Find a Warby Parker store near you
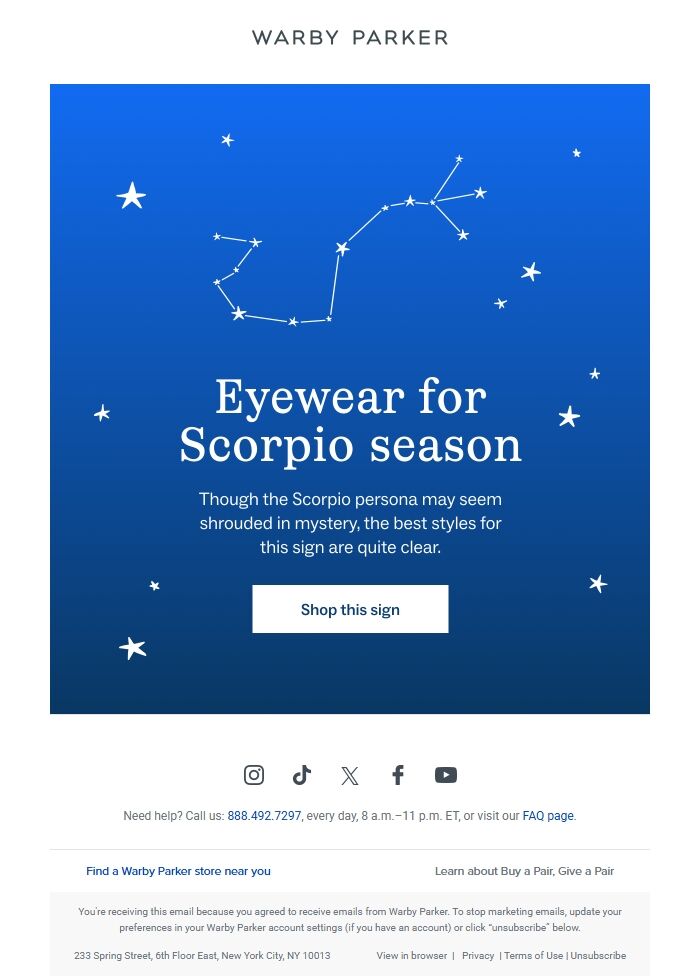Viewport: 700px width, 977px height. pyautogui.click(x=178, y=871)
